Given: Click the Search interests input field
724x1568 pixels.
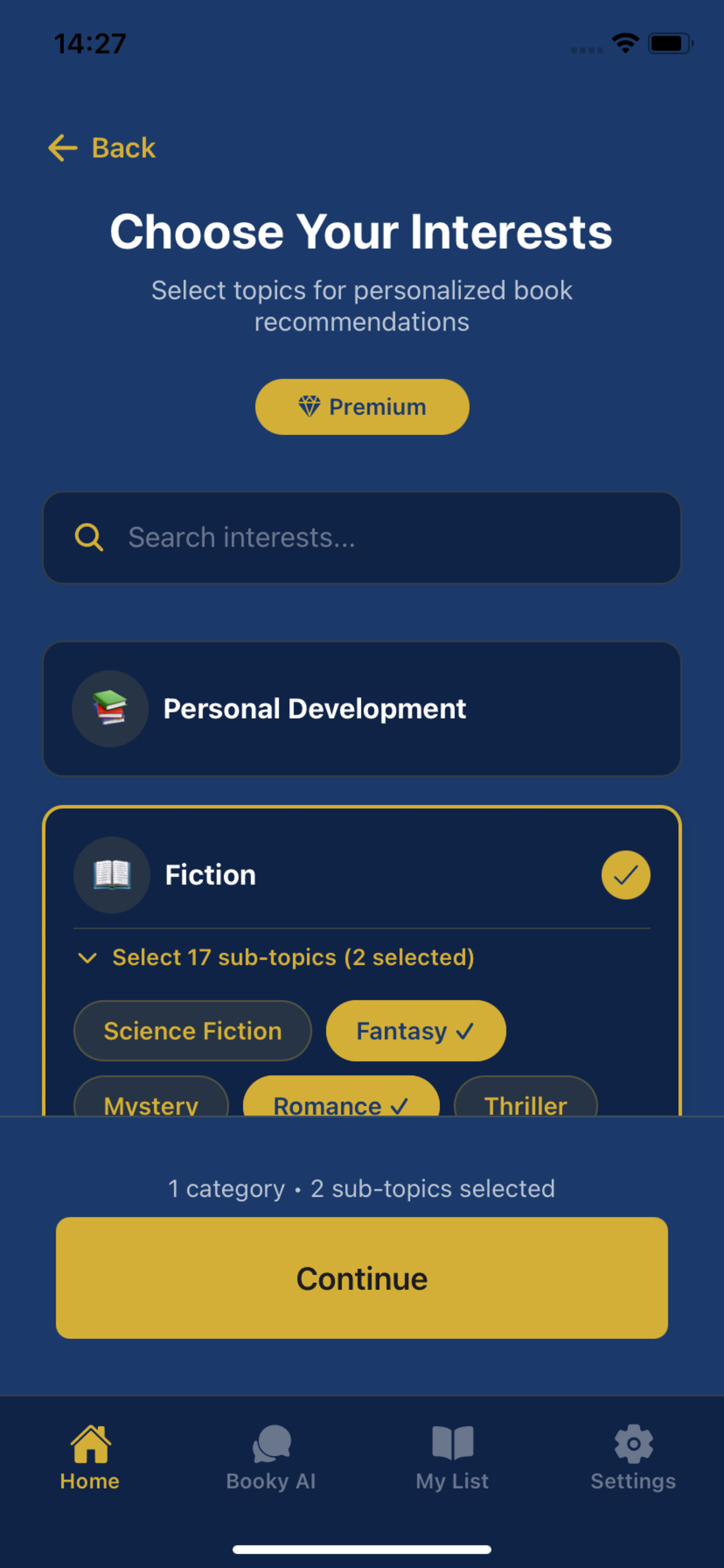Looking at the screenshot, I should [x=361, y=537].
